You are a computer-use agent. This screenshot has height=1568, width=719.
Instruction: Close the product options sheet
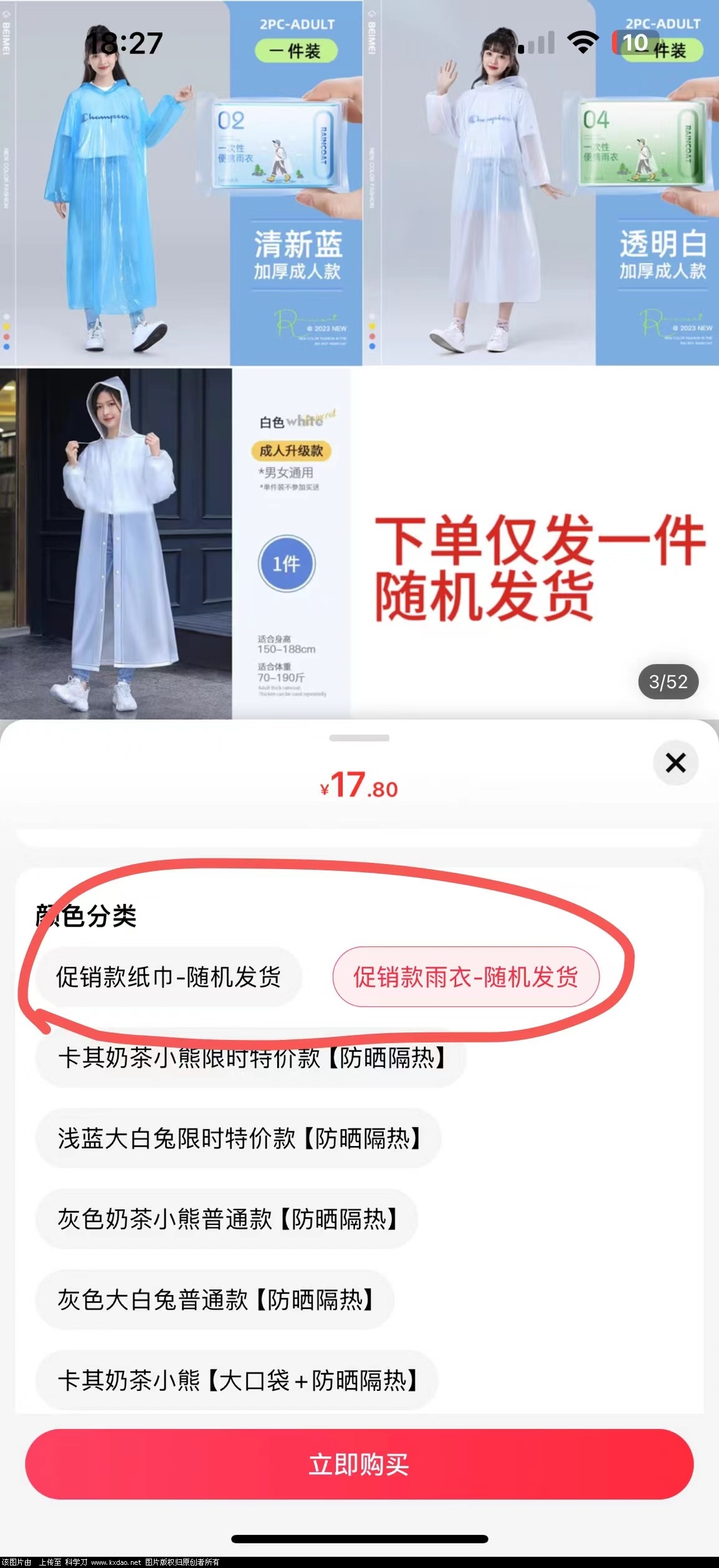(x=675, y=762)
